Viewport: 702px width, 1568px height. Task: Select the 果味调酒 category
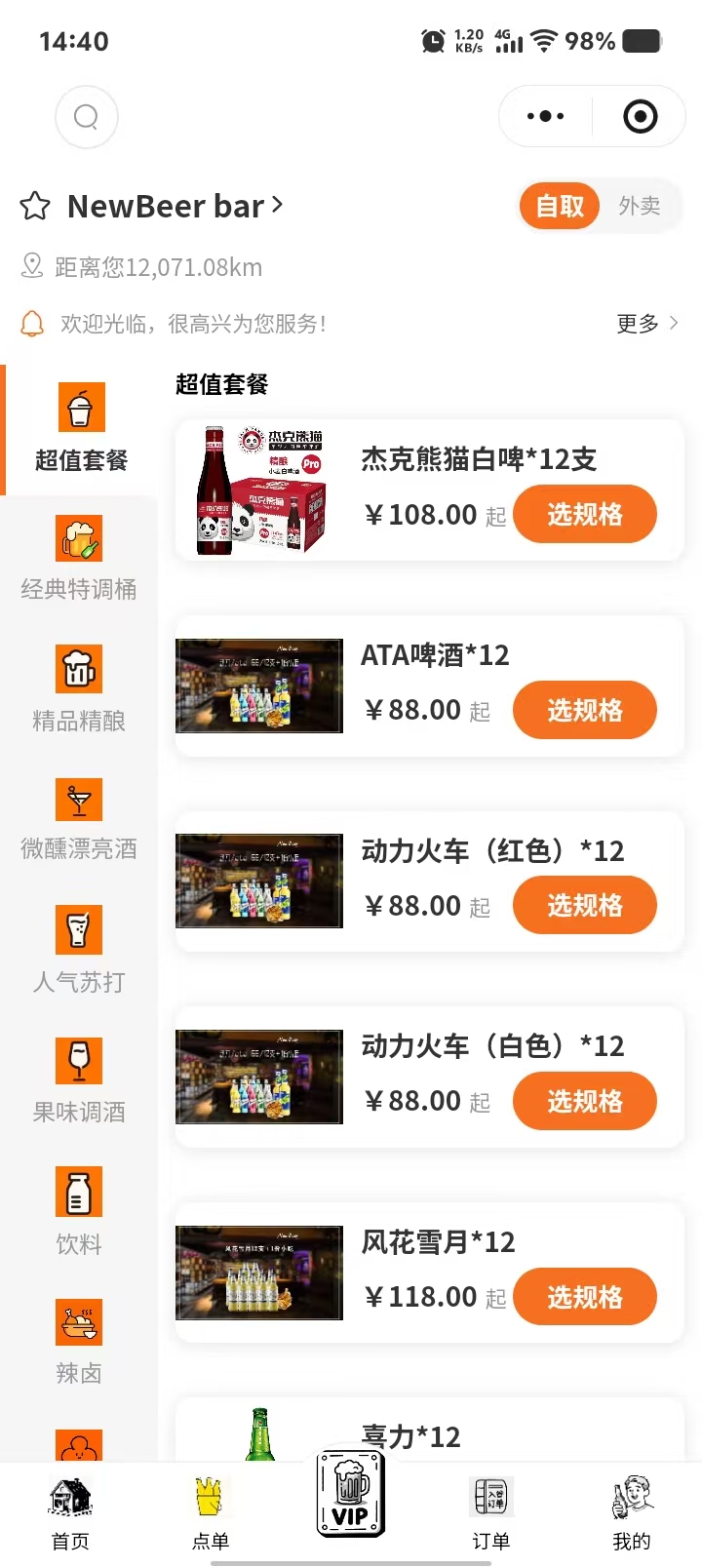click(79, 1082)
